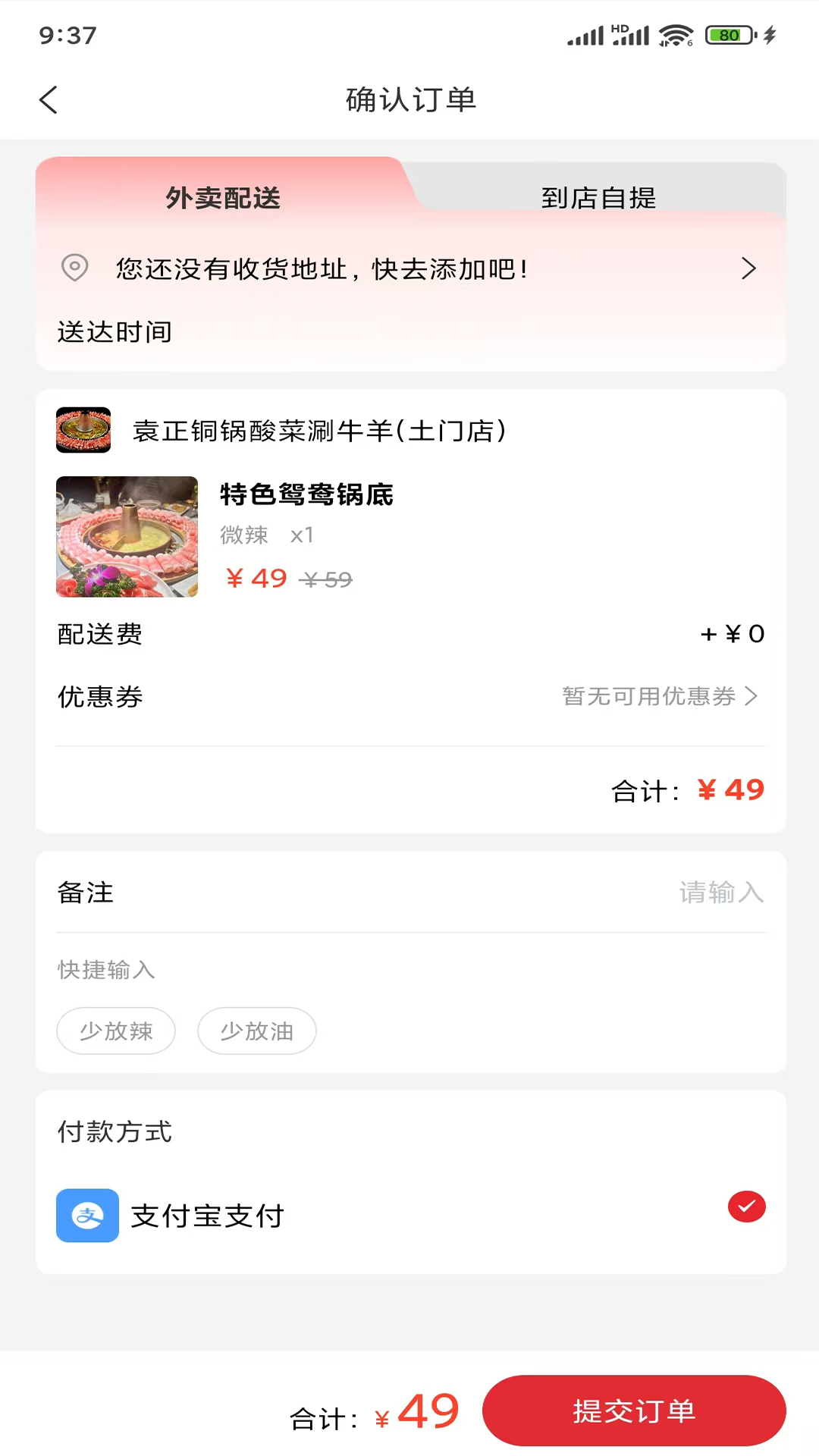Viewport: 819px width, 1456px height.
Task: Submit the order with 提交订单
Action: click(x=634, y=1411)
